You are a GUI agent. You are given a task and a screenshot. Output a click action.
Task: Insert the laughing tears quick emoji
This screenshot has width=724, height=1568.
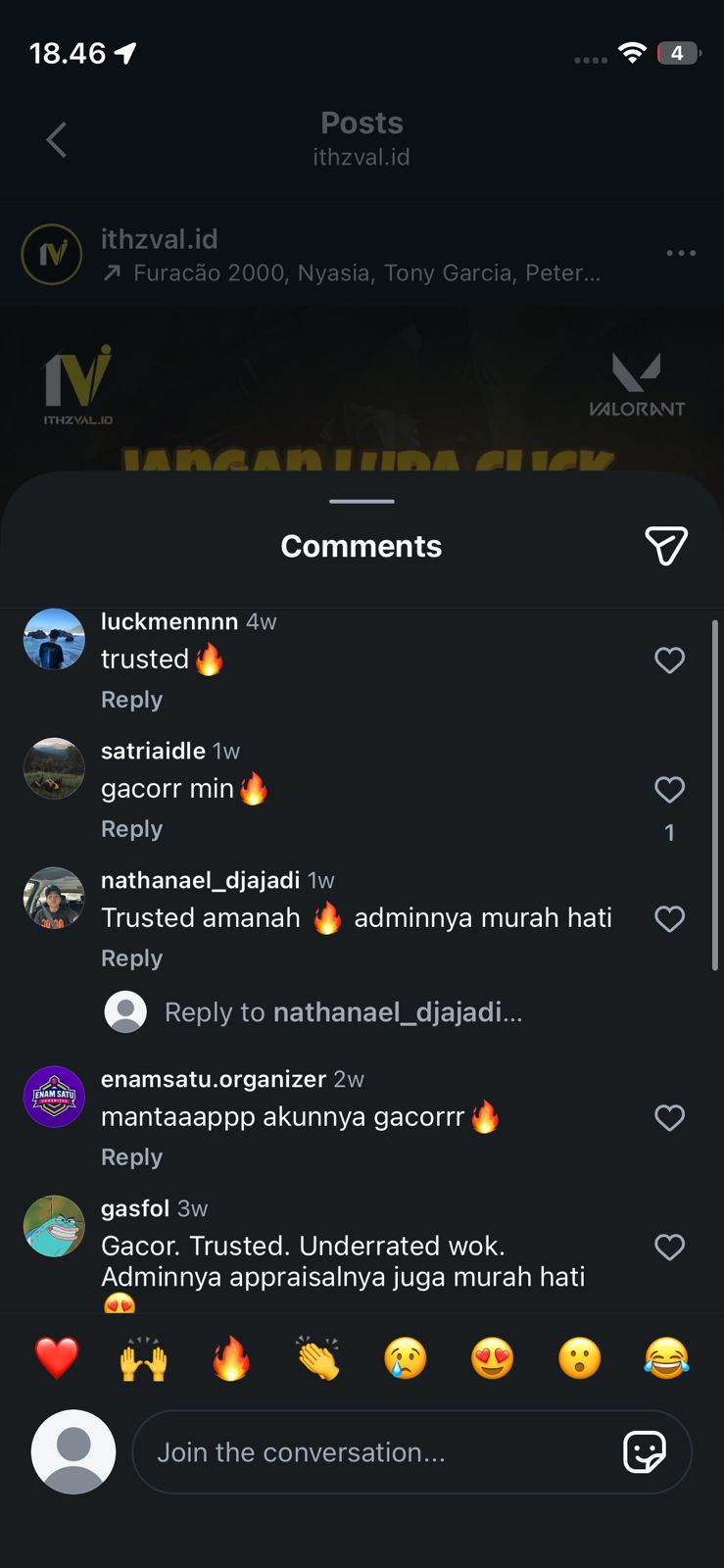pos(666,1359)
